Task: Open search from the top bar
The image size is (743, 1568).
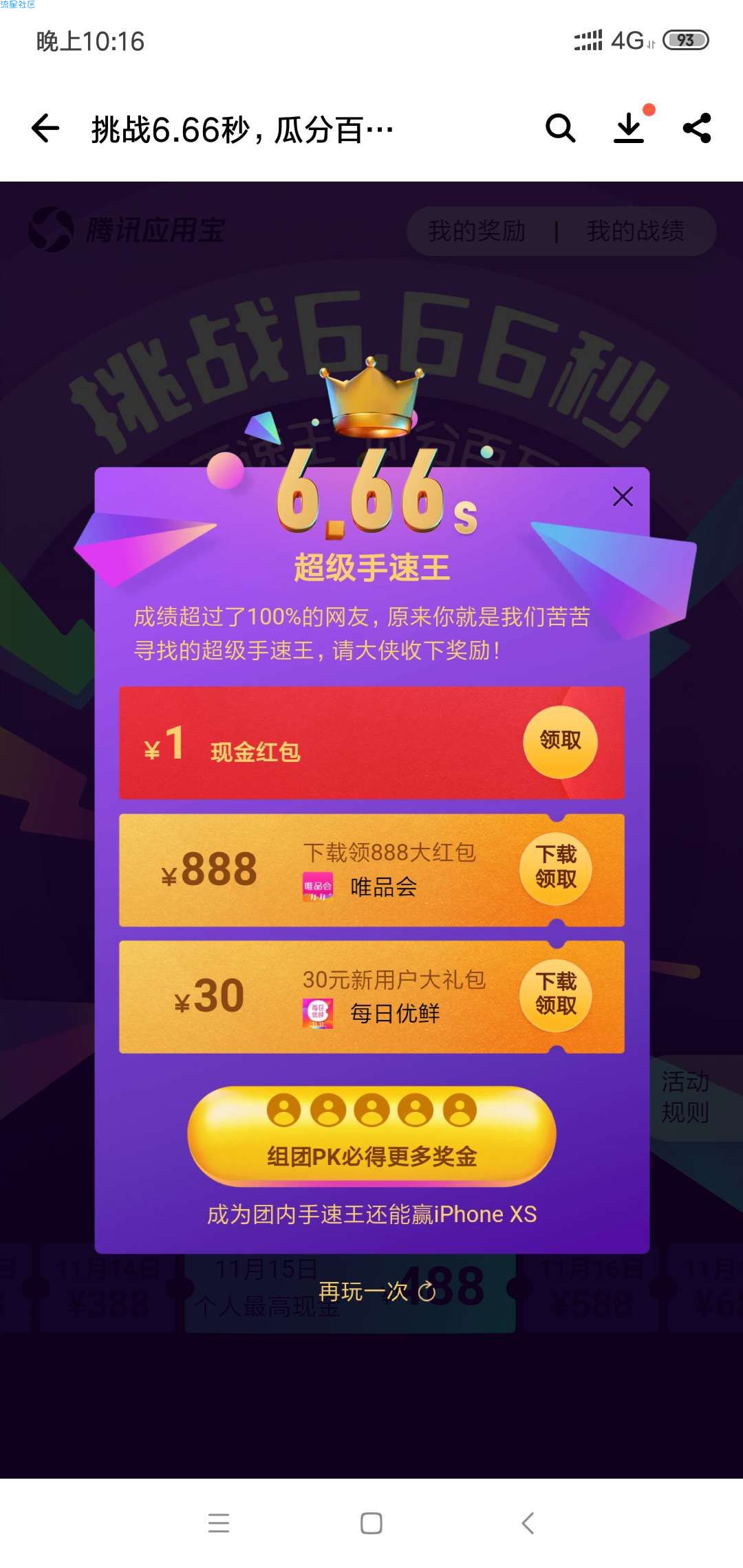Action: tap(560, 129)
